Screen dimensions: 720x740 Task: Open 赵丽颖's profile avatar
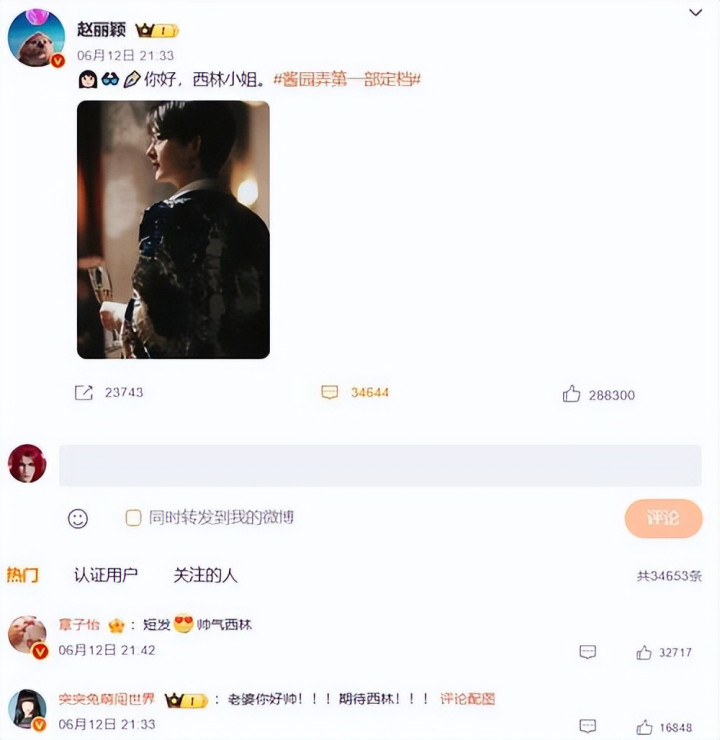coord(36,38)
